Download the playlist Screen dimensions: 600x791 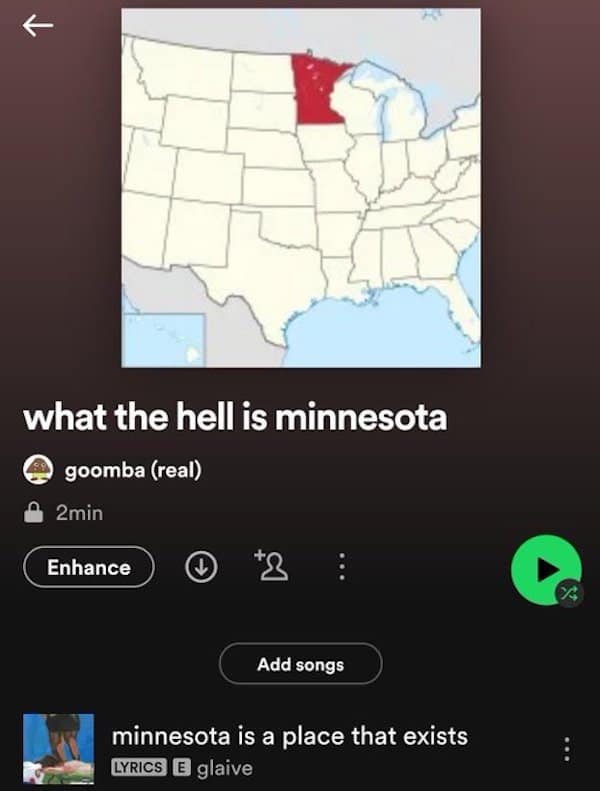tap(202, 567)
